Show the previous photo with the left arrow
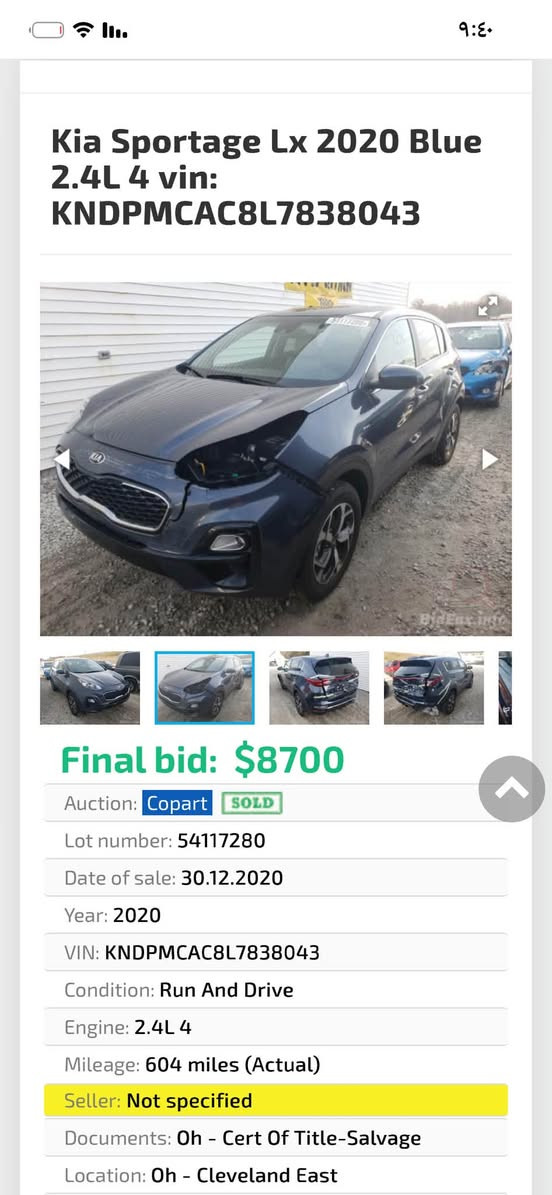 pyautogui.click(x=62, y=459)
